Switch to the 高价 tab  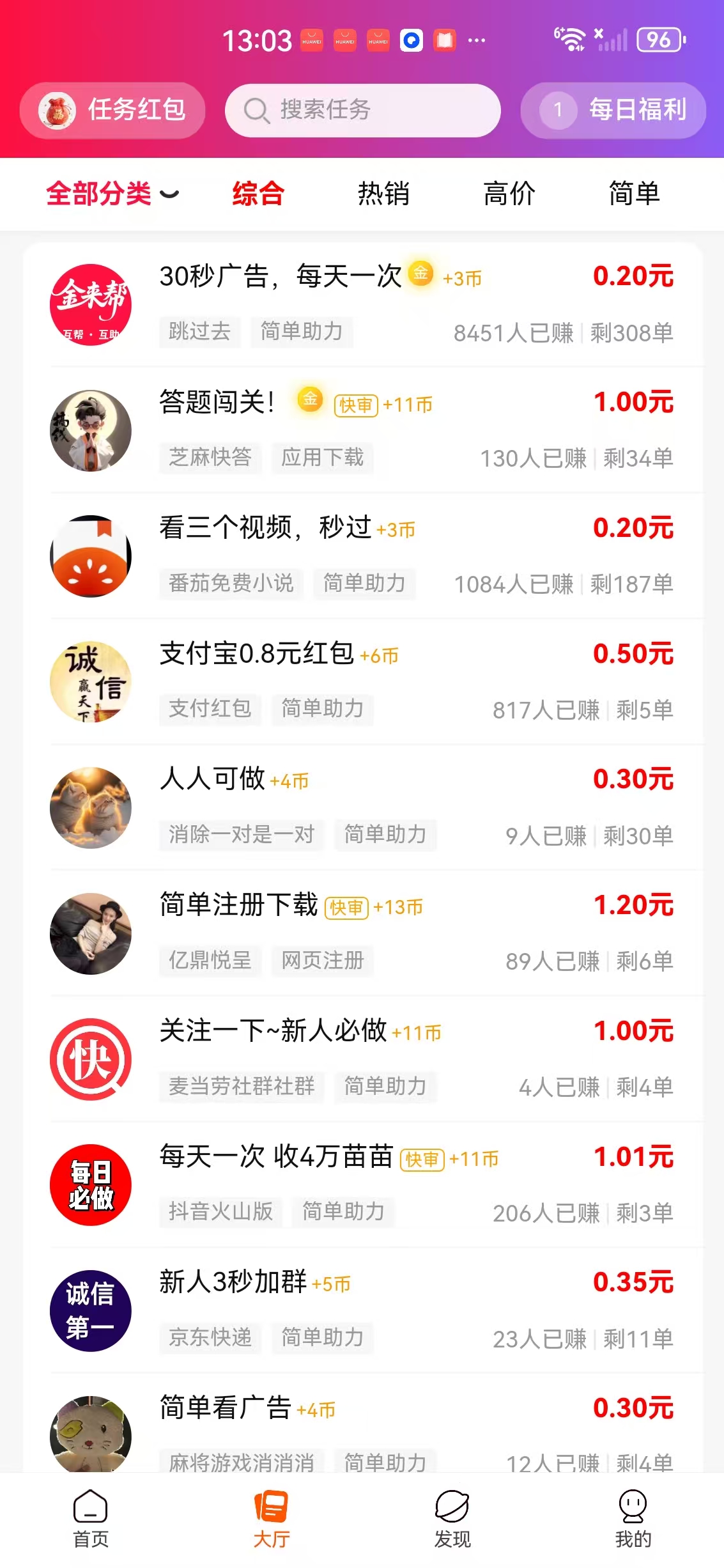(x=509, y=194)
